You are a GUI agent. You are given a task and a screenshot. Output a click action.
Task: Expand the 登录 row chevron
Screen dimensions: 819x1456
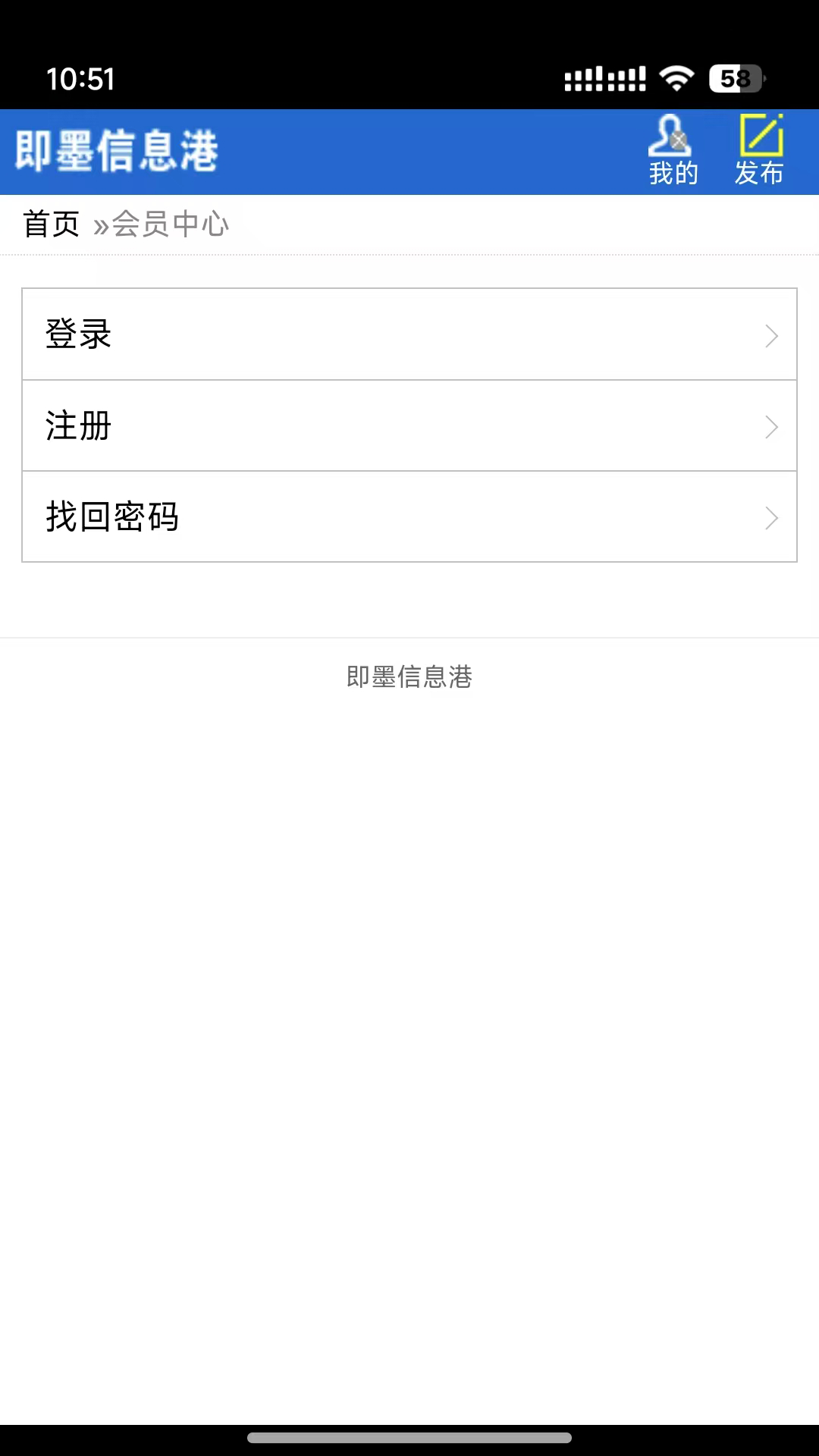771,335
